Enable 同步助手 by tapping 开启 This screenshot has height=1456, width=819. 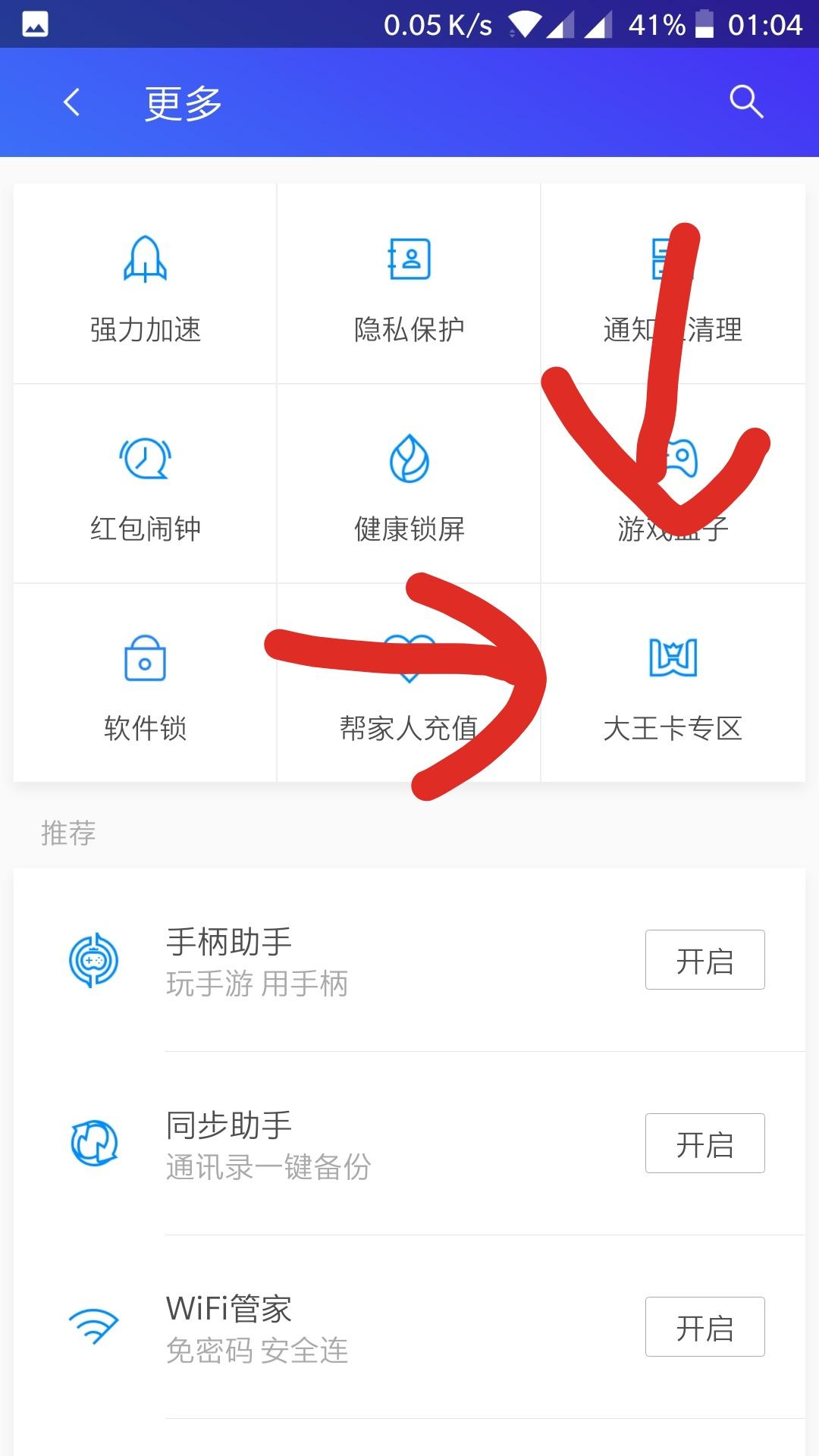(704, 1144)
